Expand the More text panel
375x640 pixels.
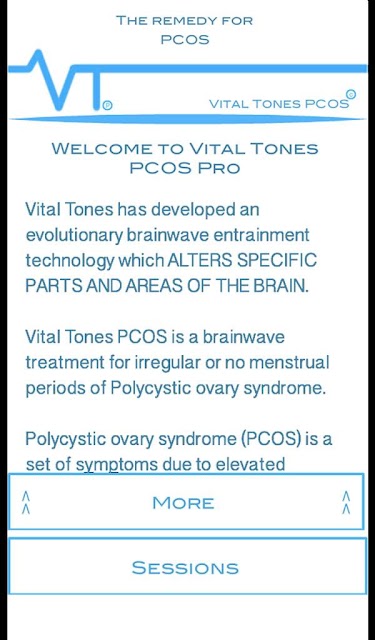coord(186,502)
